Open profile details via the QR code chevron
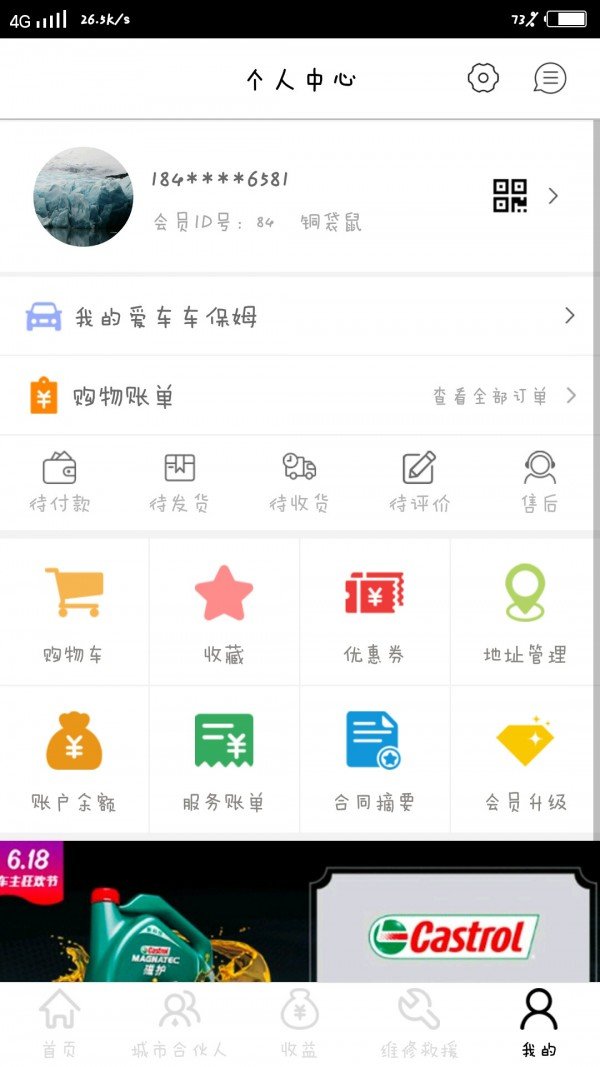This screenshot has height=1067, width=600. [x=553, y=196]
